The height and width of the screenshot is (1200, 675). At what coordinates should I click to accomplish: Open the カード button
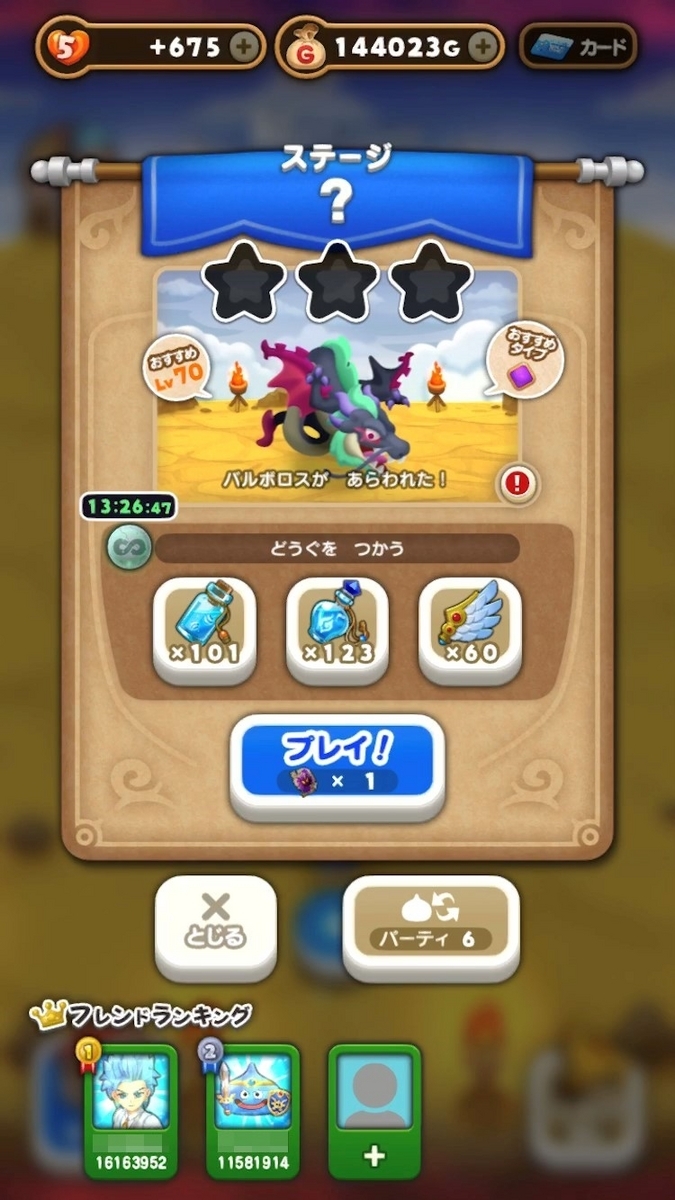tap(578, 46)
